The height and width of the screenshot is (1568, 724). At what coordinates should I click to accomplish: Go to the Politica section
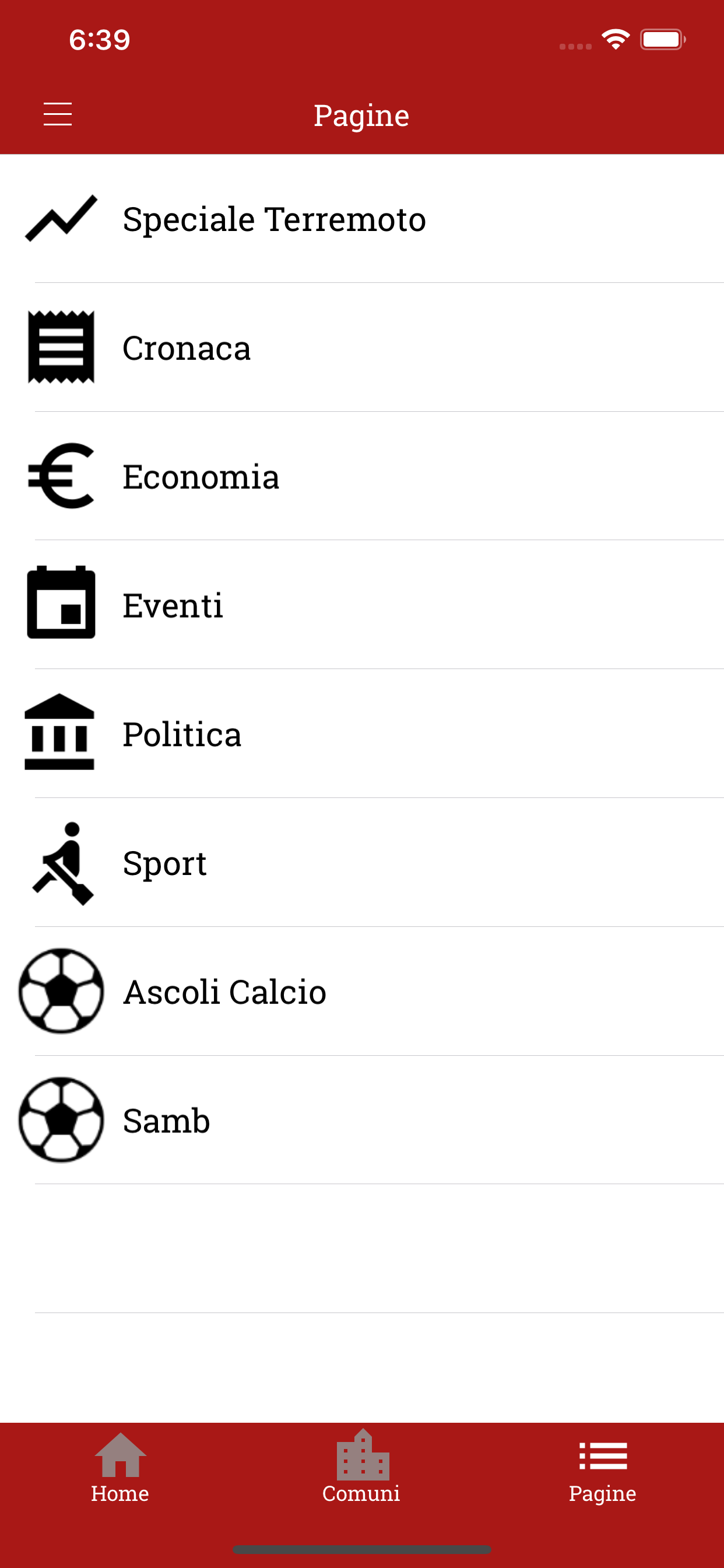[x=362, y=734]
